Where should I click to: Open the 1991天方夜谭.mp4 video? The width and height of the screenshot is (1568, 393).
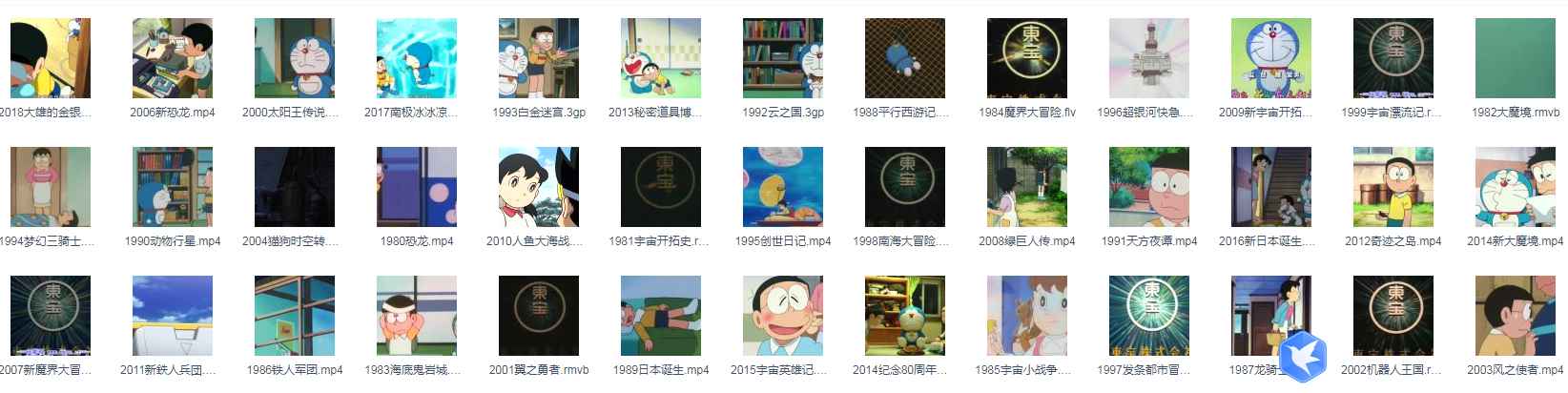(x=1148, y=187)
